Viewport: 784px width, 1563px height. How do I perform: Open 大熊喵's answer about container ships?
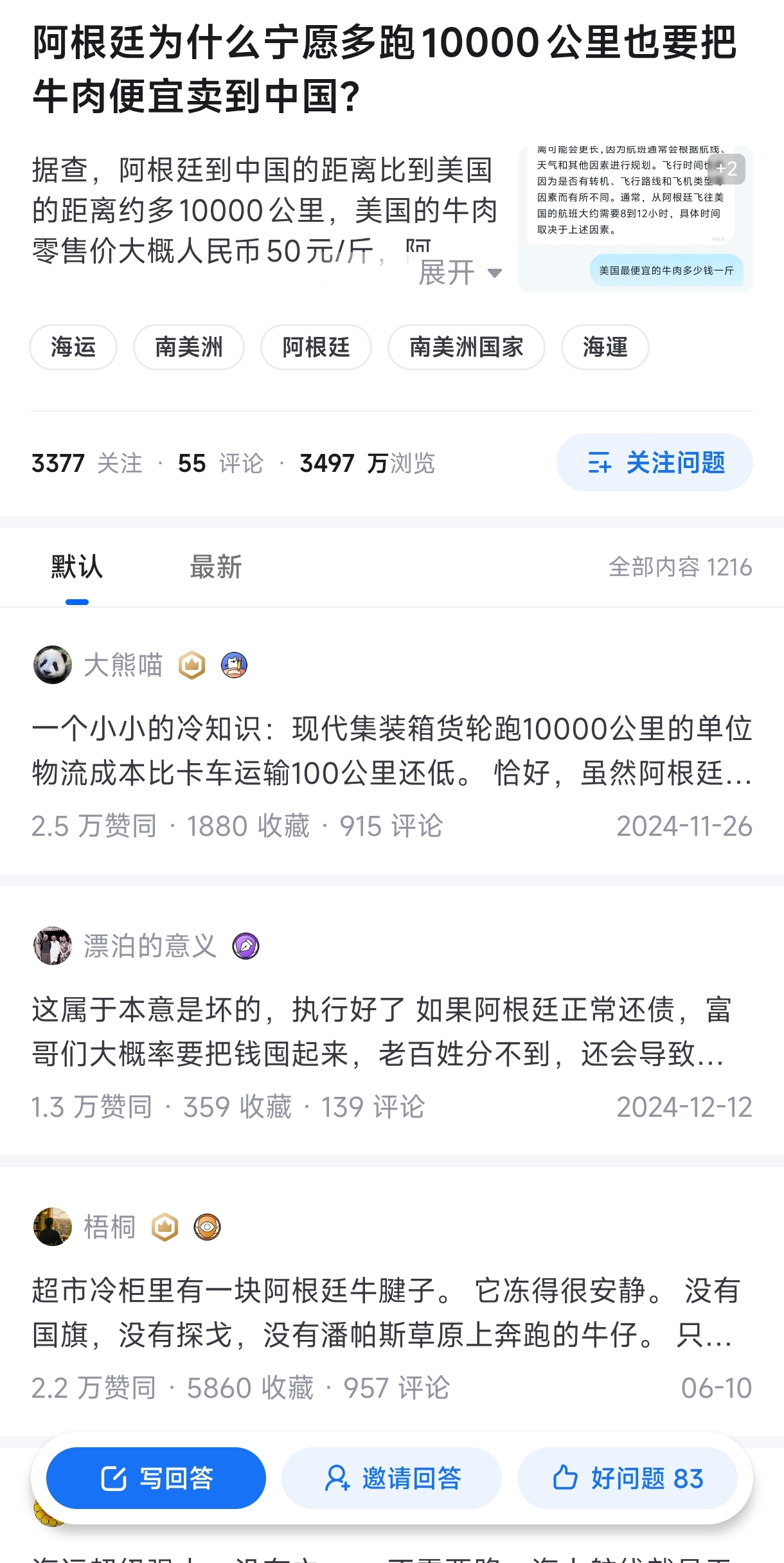[392, 751]
